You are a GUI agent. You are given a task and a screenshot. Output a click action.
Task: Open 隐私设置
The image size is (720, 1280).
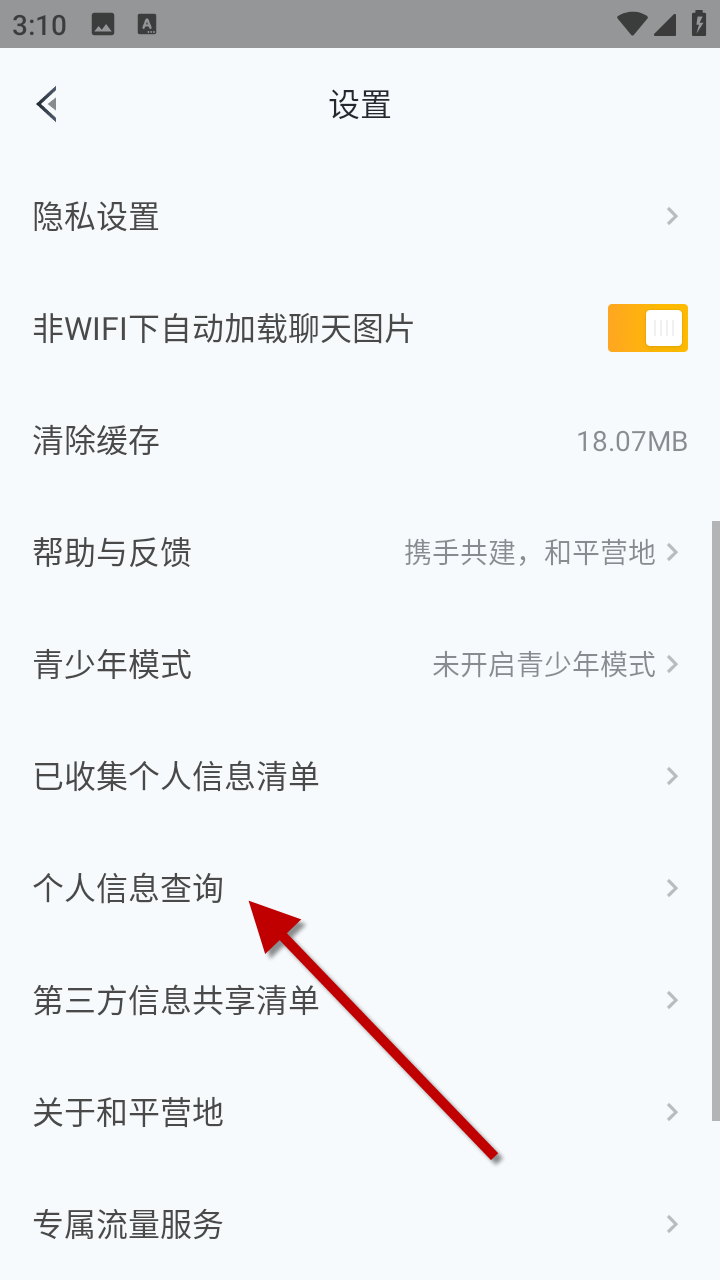(360, 216)
